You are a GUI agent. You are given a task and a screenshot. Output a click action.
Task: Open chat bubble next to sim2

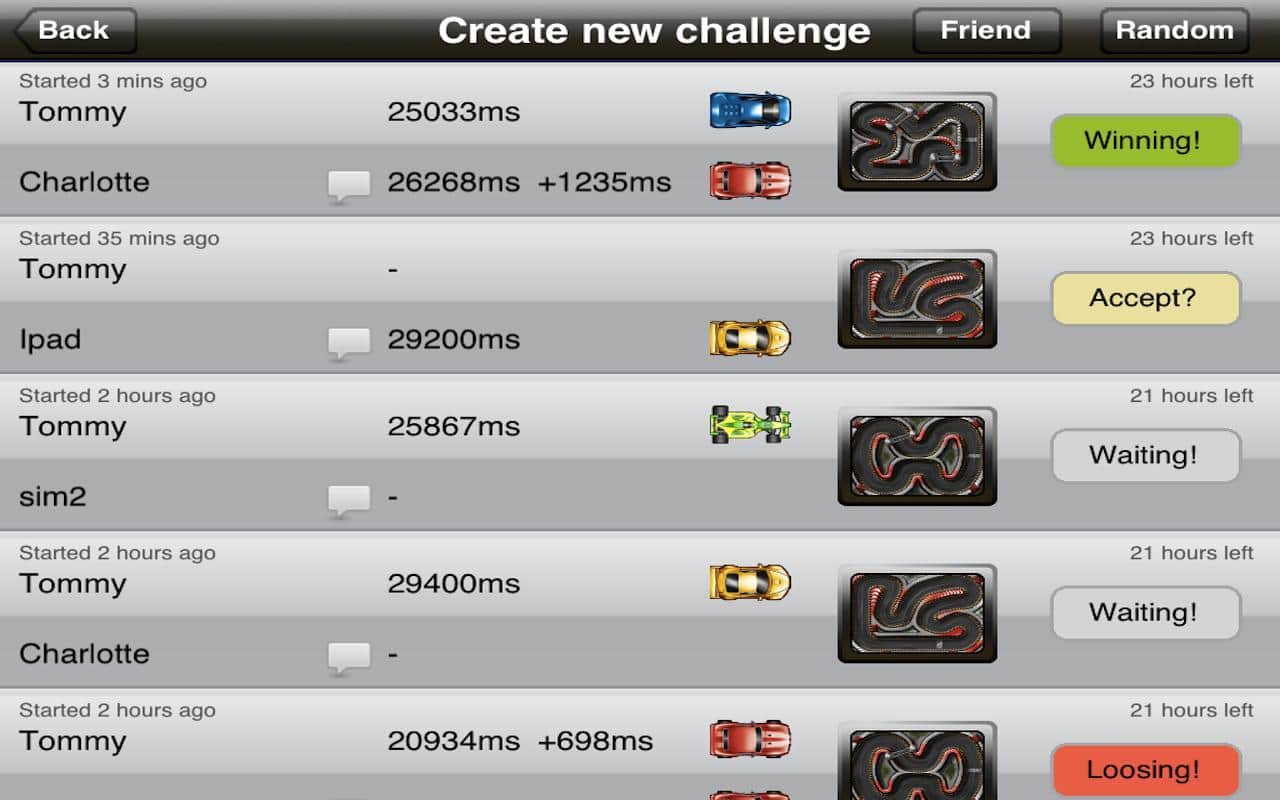tap(349, 499)
